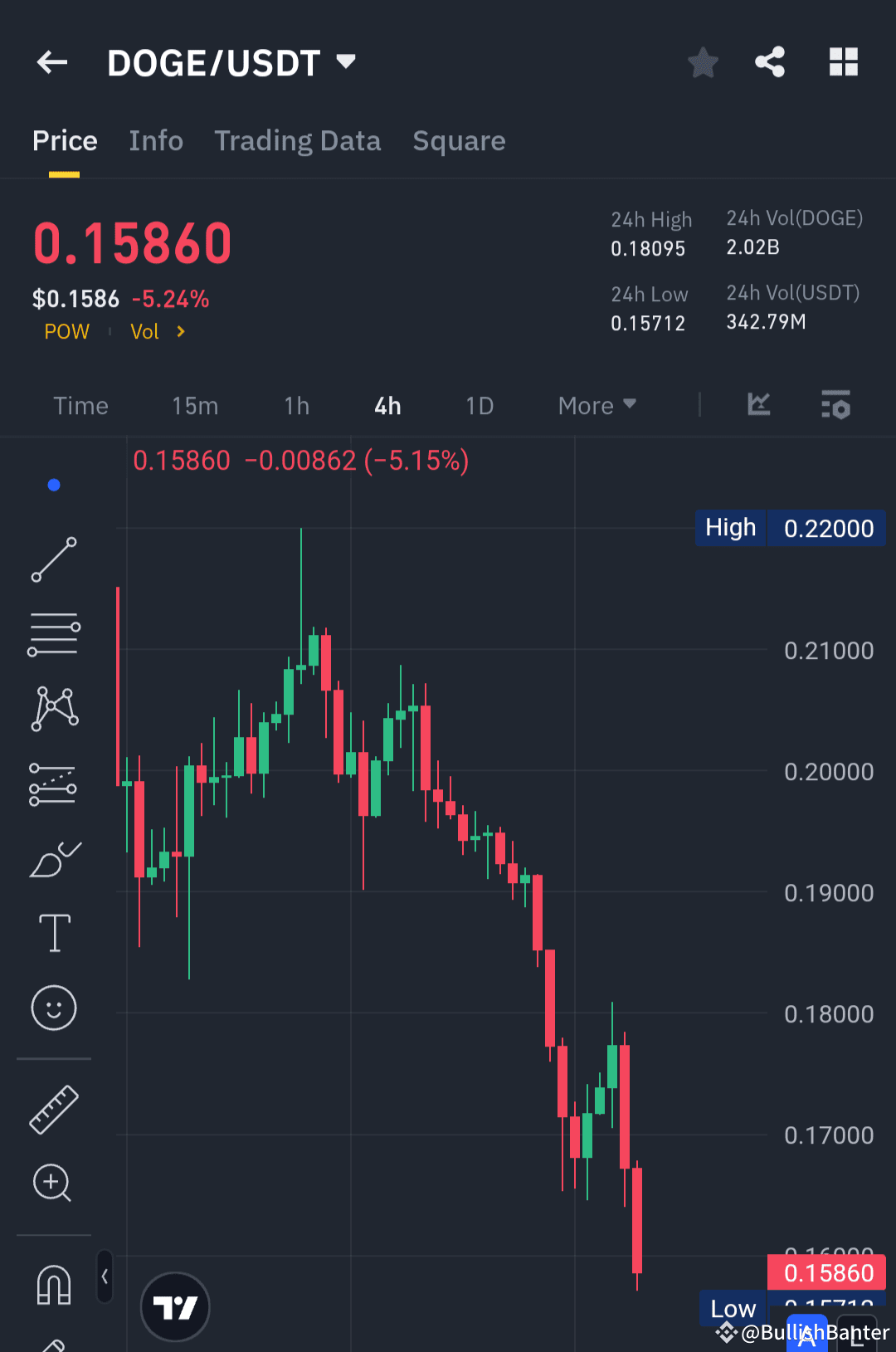Activate the zoom-in magnifier tool
Viewport: 896px width, 1352px height.
[53, 1183]
